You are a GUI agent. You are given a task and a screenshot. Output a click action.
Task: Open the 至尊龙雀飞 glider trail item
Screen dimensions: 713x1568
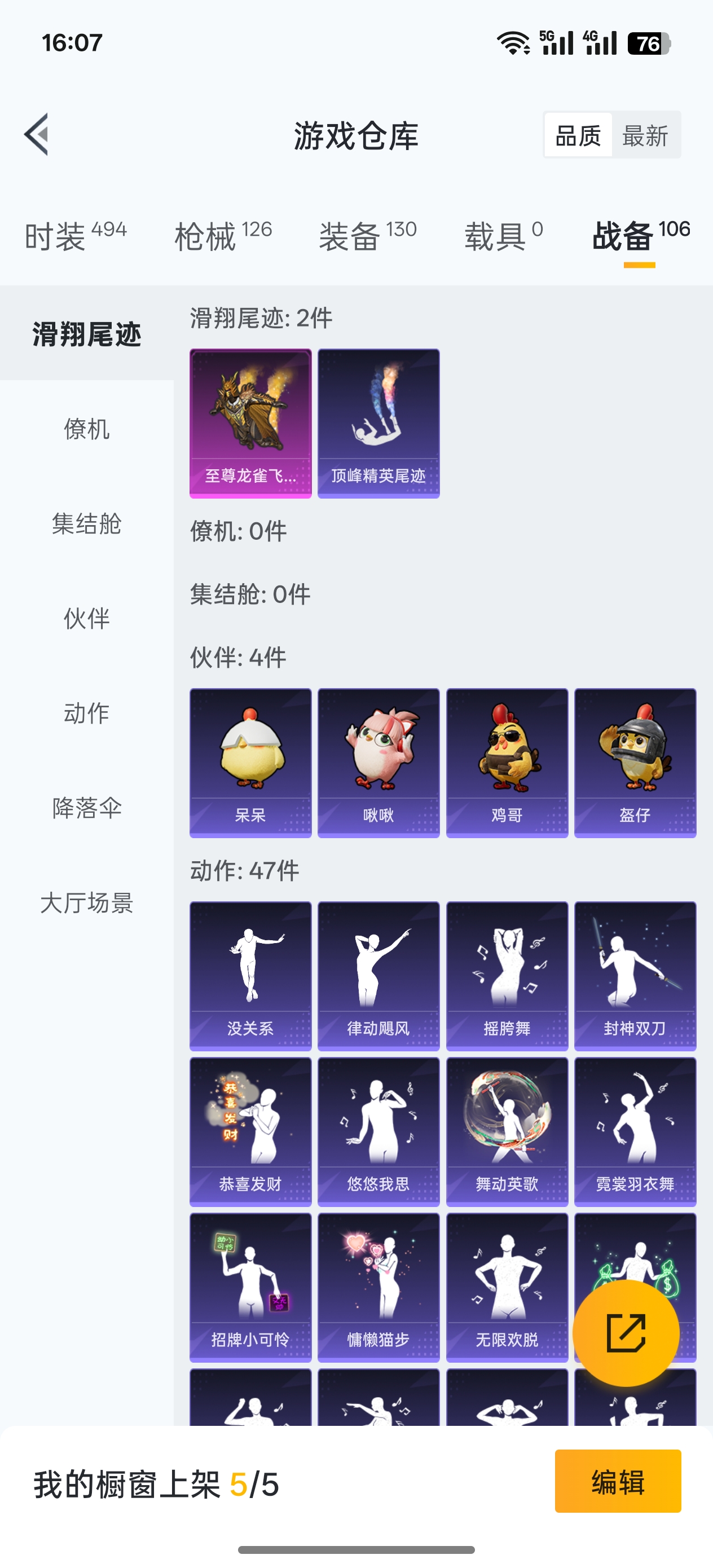coord(250,423)
